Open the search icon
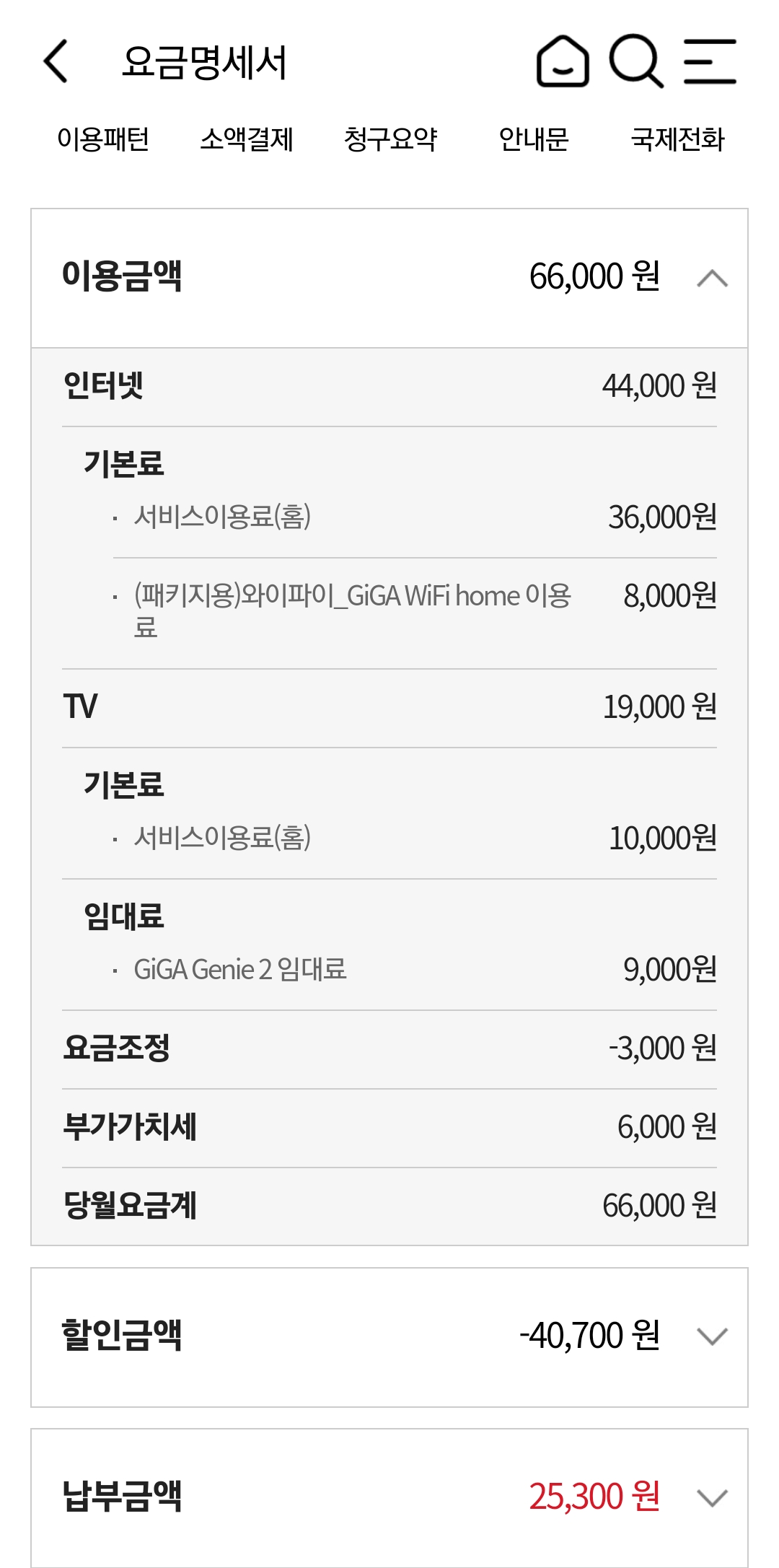 (635, 62)
